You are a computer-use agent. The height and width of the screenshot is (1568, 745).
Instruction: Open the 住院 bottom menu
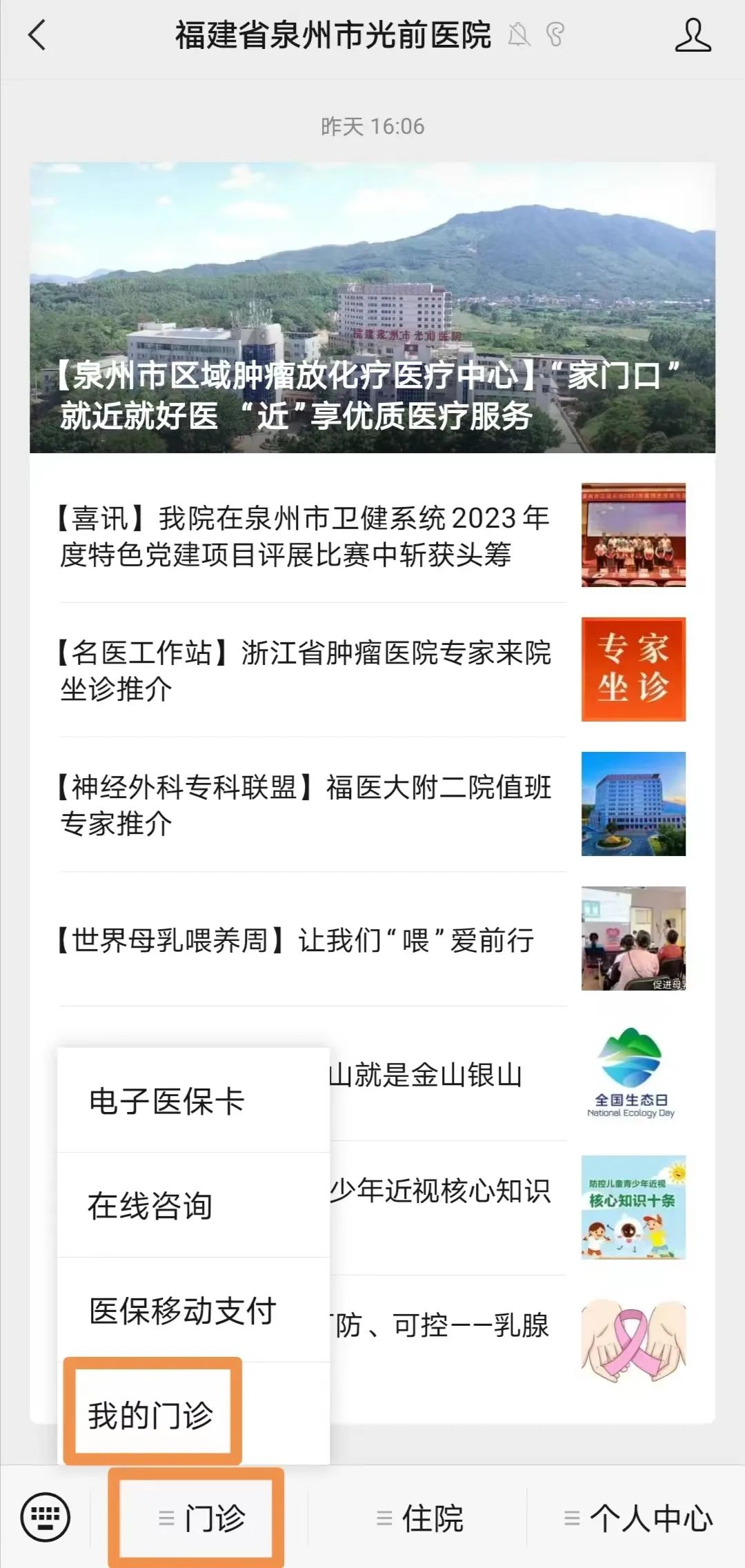click(x=418, y=1518)
